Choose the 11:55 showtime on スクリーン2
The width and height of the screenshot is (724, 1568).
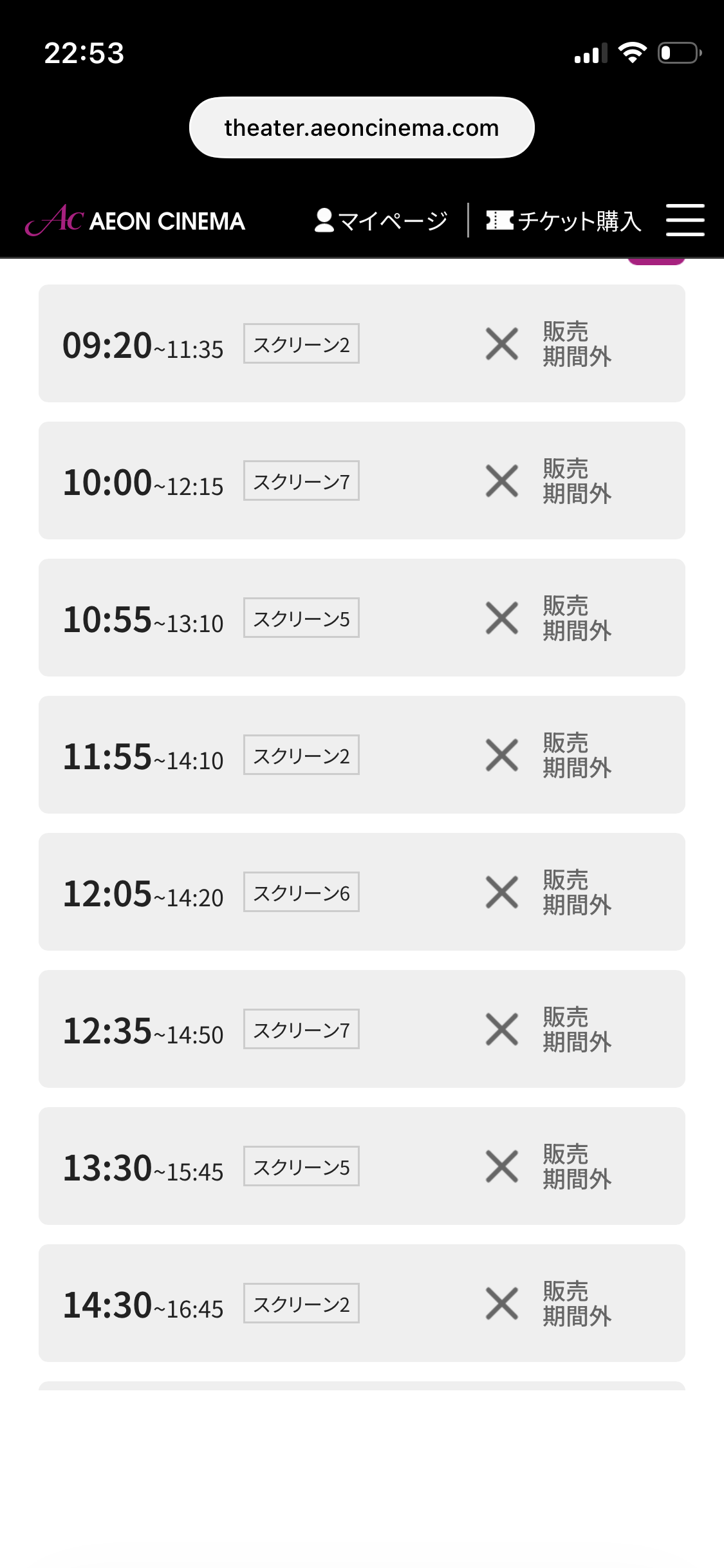point(362,755)
